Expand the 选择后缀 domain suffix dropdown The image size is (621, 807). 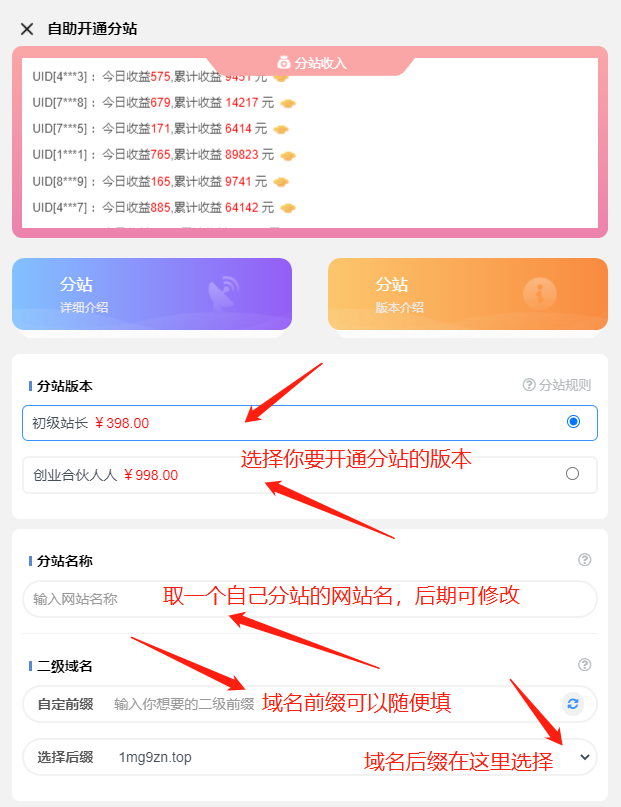pos(584,757)
